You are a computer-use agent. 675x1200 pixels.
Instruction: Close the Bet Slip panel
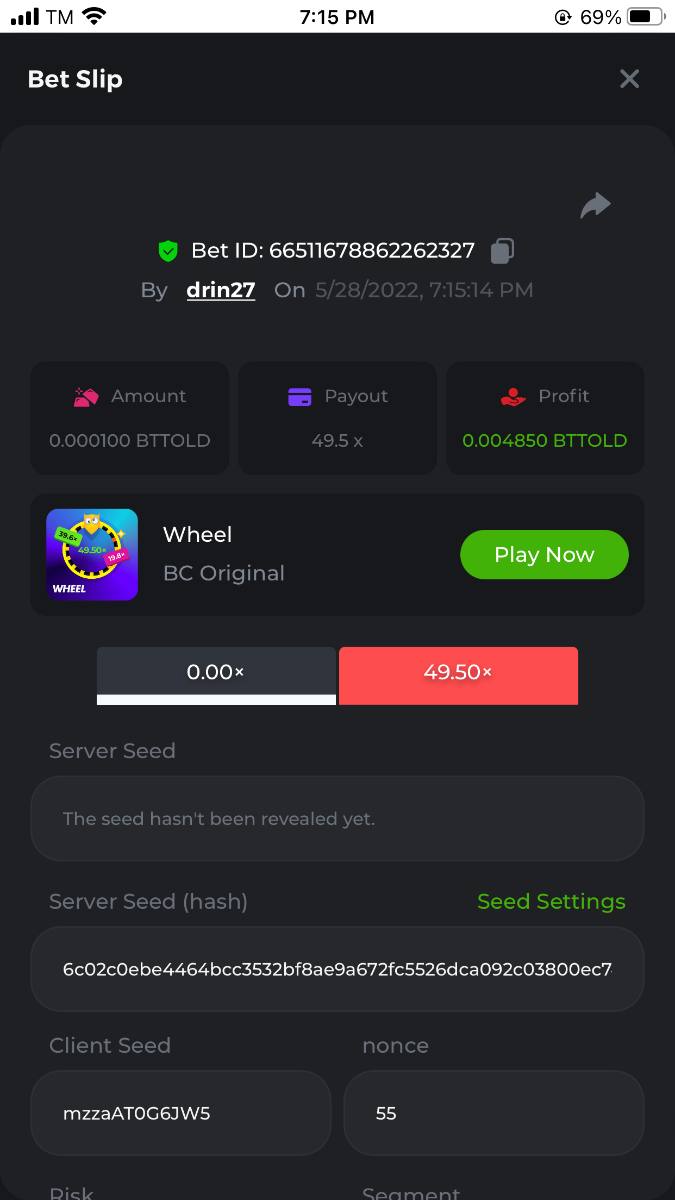point(629,79)
